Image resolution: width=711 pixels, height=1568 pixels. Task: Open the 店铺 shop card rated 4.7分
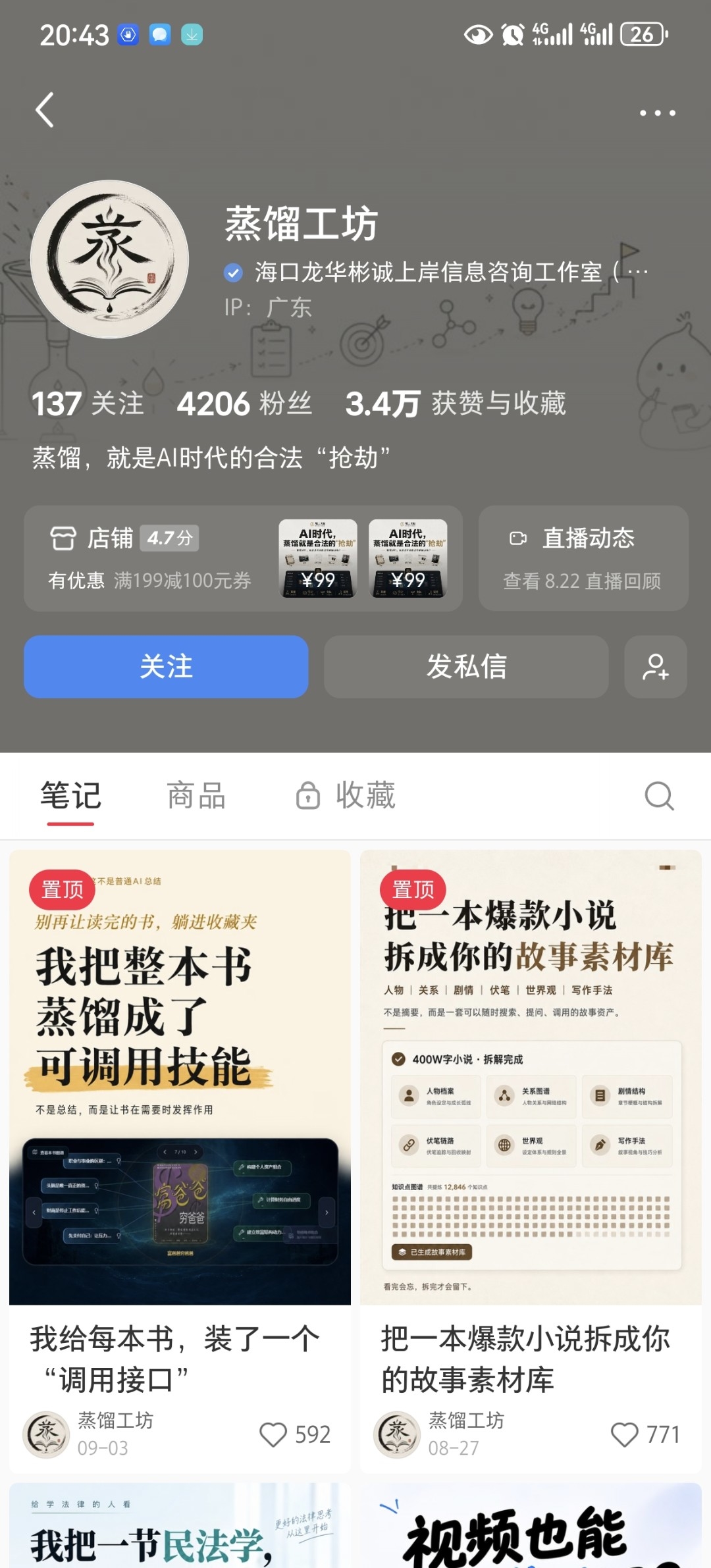pyautogui.click(x=243, y=558)
